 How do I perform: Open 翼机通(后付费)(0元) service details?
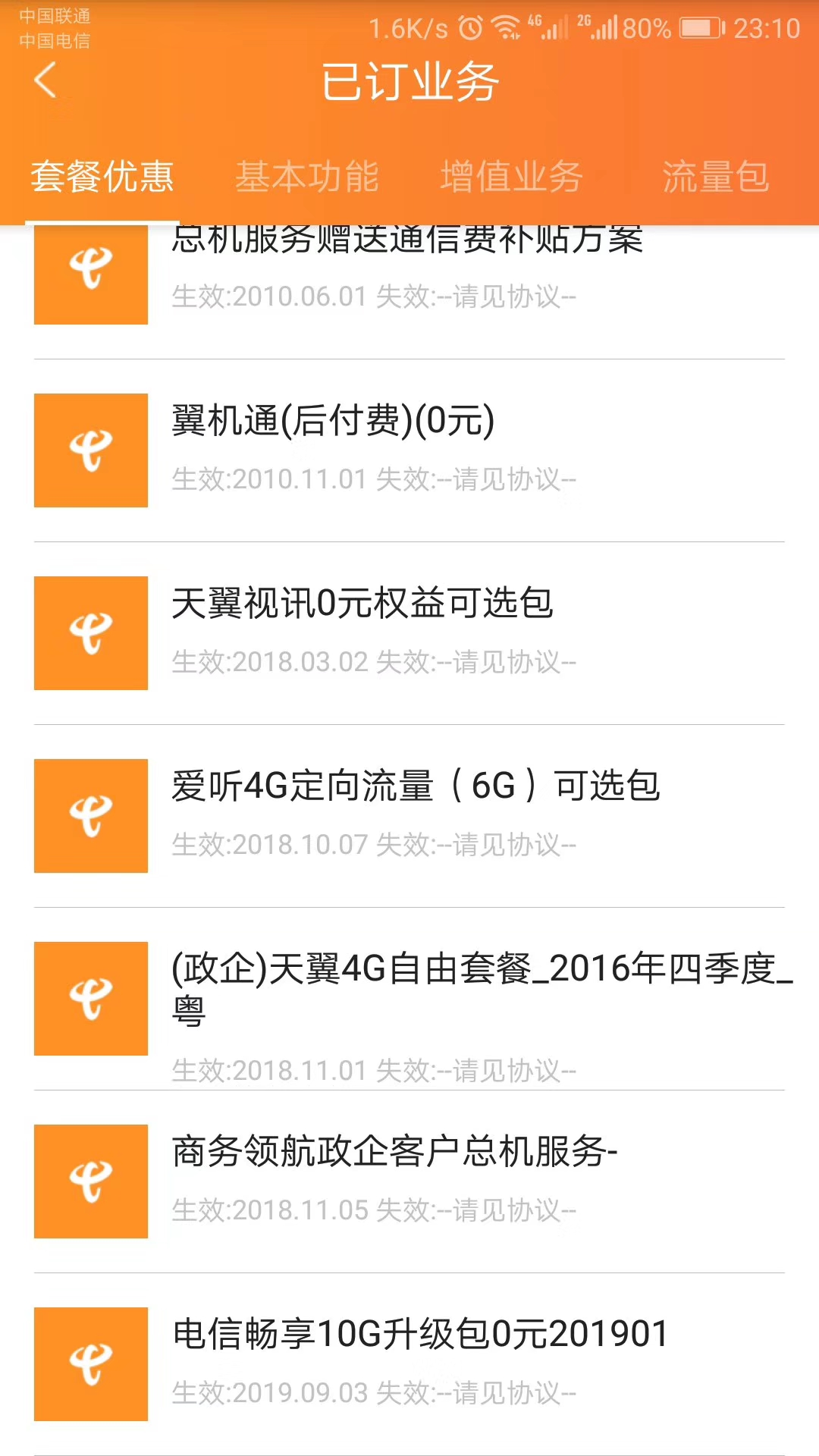point(409,450)
